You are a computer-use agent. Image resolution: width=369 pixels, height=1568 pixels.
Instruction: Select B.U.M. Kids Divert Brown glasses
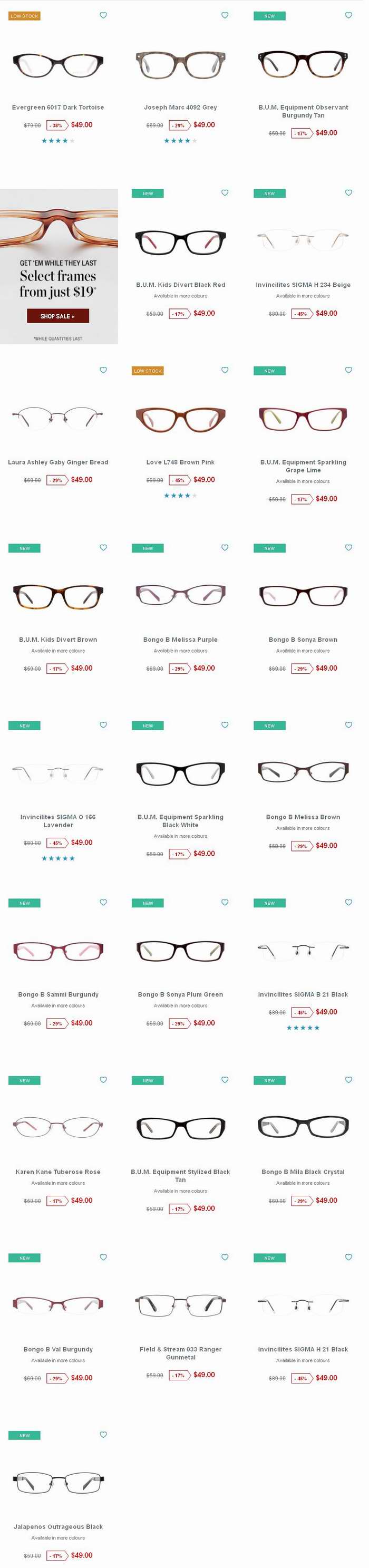tap(58, 639)
